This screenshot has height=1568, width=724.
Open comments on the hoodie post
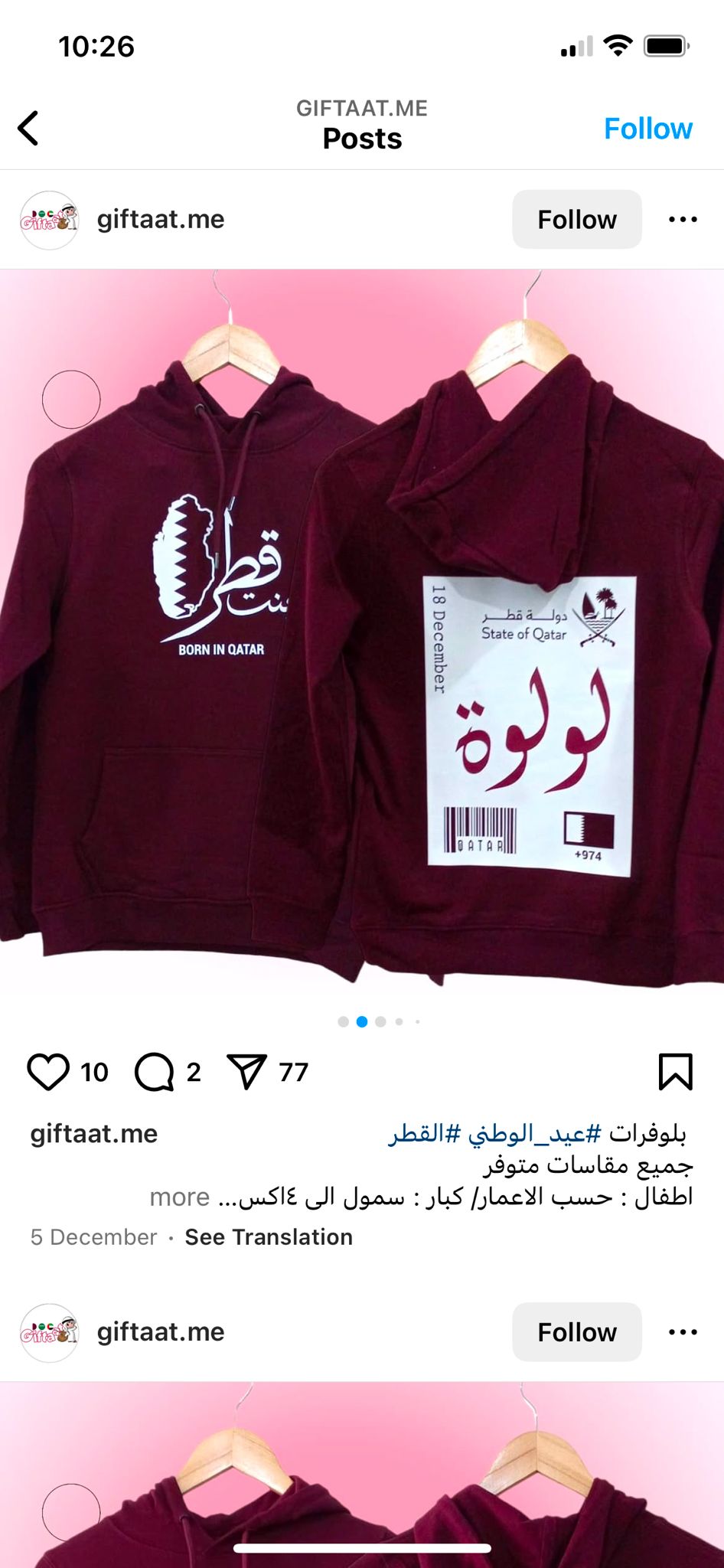tap(155, 1072)
